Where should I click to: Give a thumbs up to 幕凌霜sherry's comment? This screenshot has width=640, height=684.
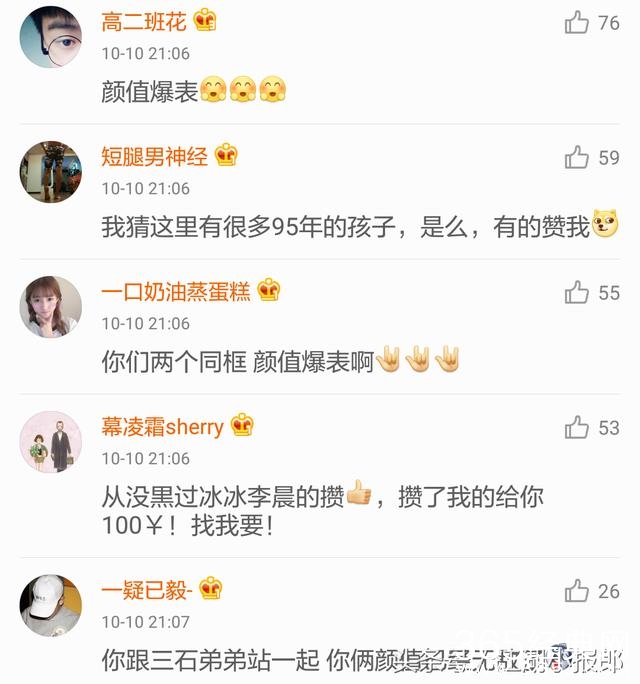(577, 428)
